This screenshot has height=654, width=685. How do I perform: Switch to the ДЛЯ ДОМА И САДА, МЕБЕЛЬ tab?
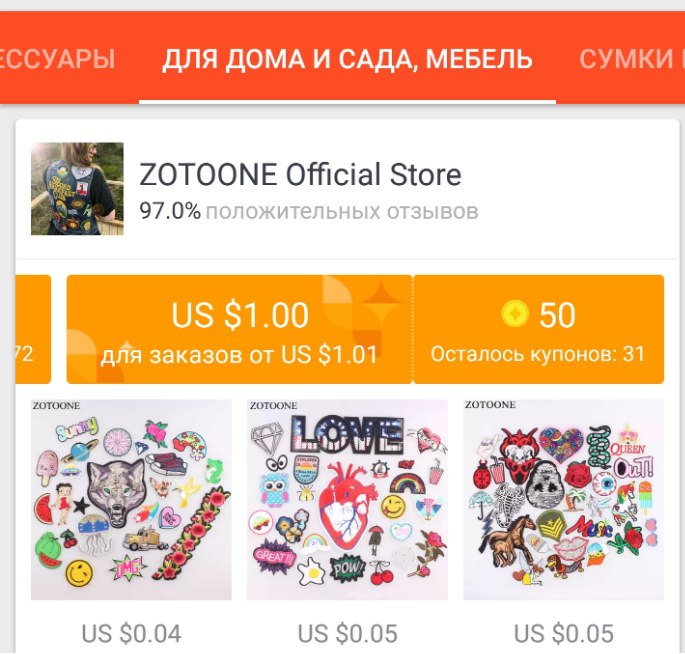click(x=347, y=59)
